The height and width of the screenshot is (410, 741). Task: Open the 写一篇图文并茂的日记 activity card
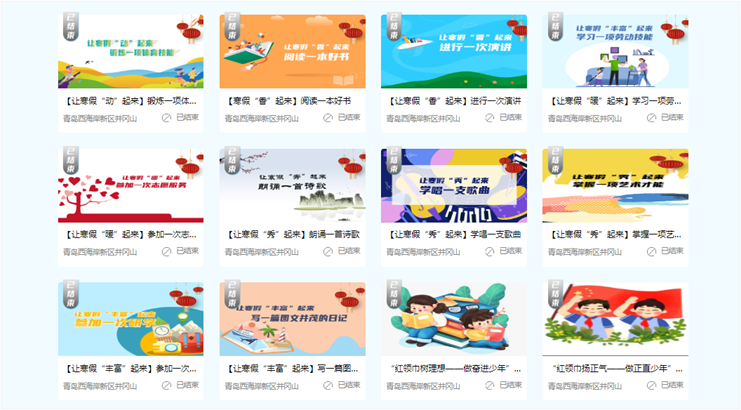pyautogui.click(x=292, y=319)
